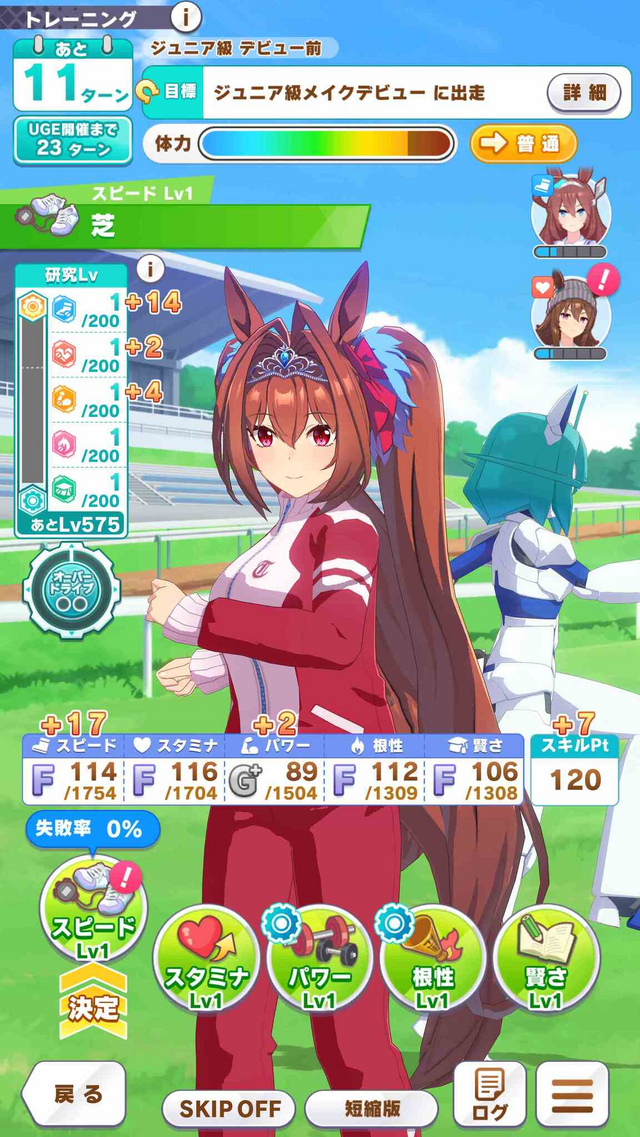640x1137 pixels.
Task: Tap the 短縮版 button
Action: point(371,1108)
